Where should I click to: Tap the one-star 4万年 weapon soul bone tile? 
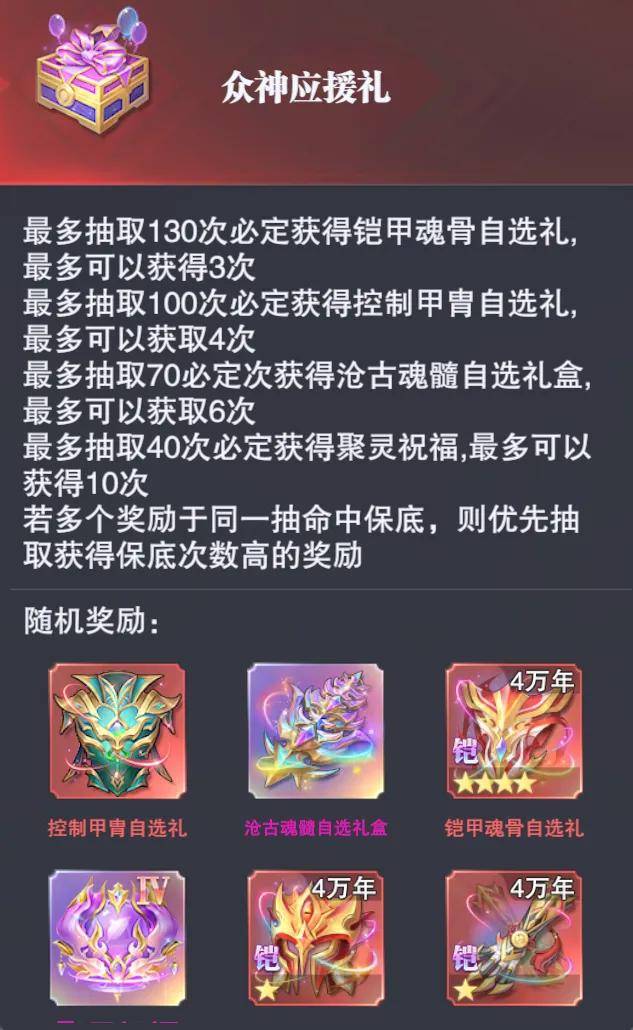(x=514, y=938)
